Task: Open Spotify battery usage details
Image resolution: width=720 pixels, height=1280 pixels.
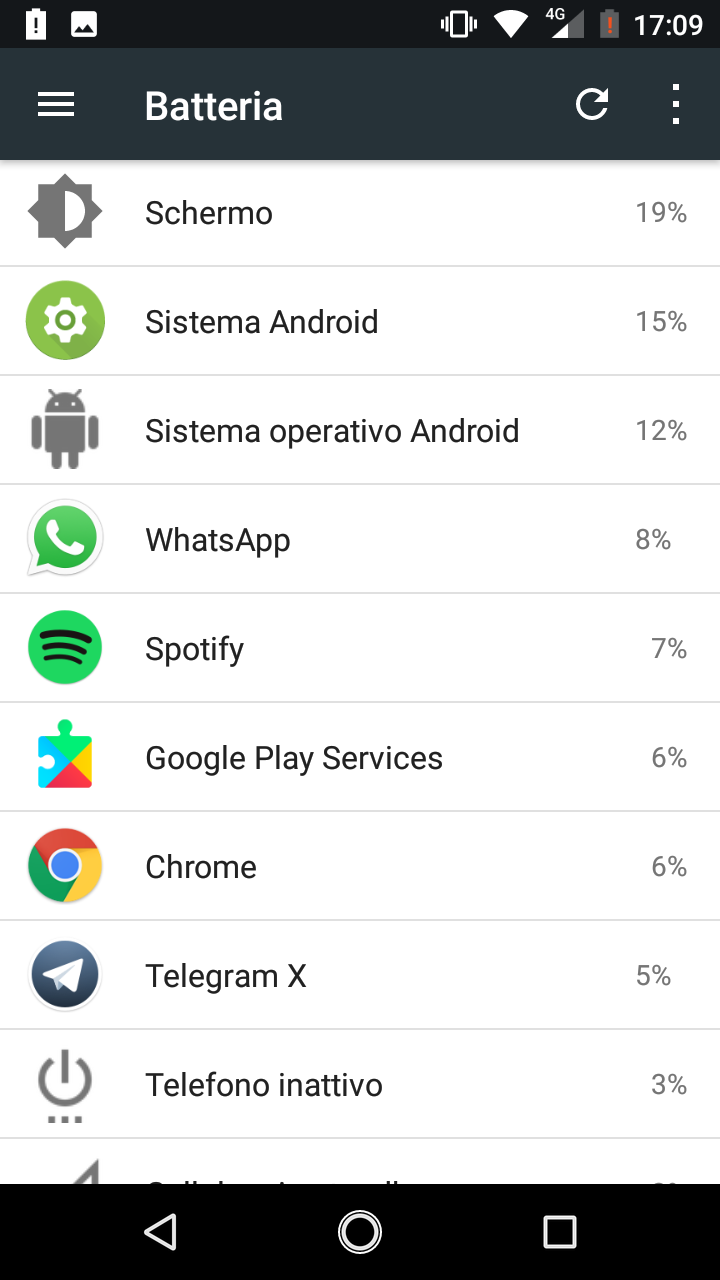Action: coord(360,648)
